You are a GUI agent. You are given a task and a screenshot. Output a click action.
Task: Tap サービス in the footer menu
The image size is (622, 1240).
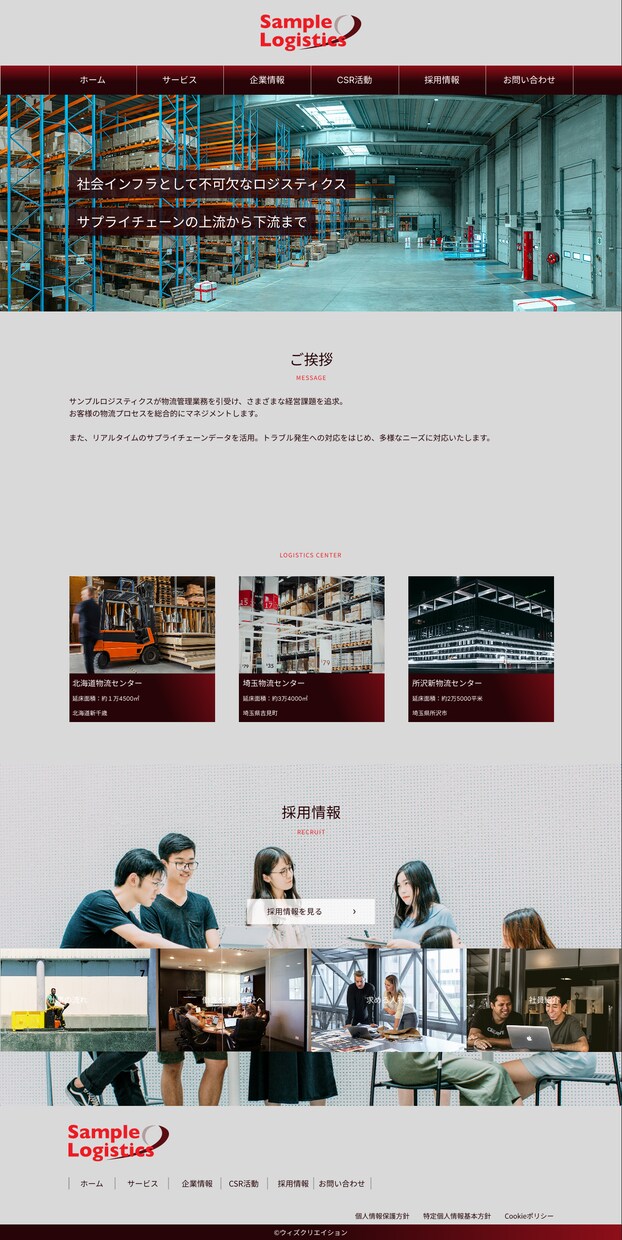pyautogui.click(x=142, y=1184)
